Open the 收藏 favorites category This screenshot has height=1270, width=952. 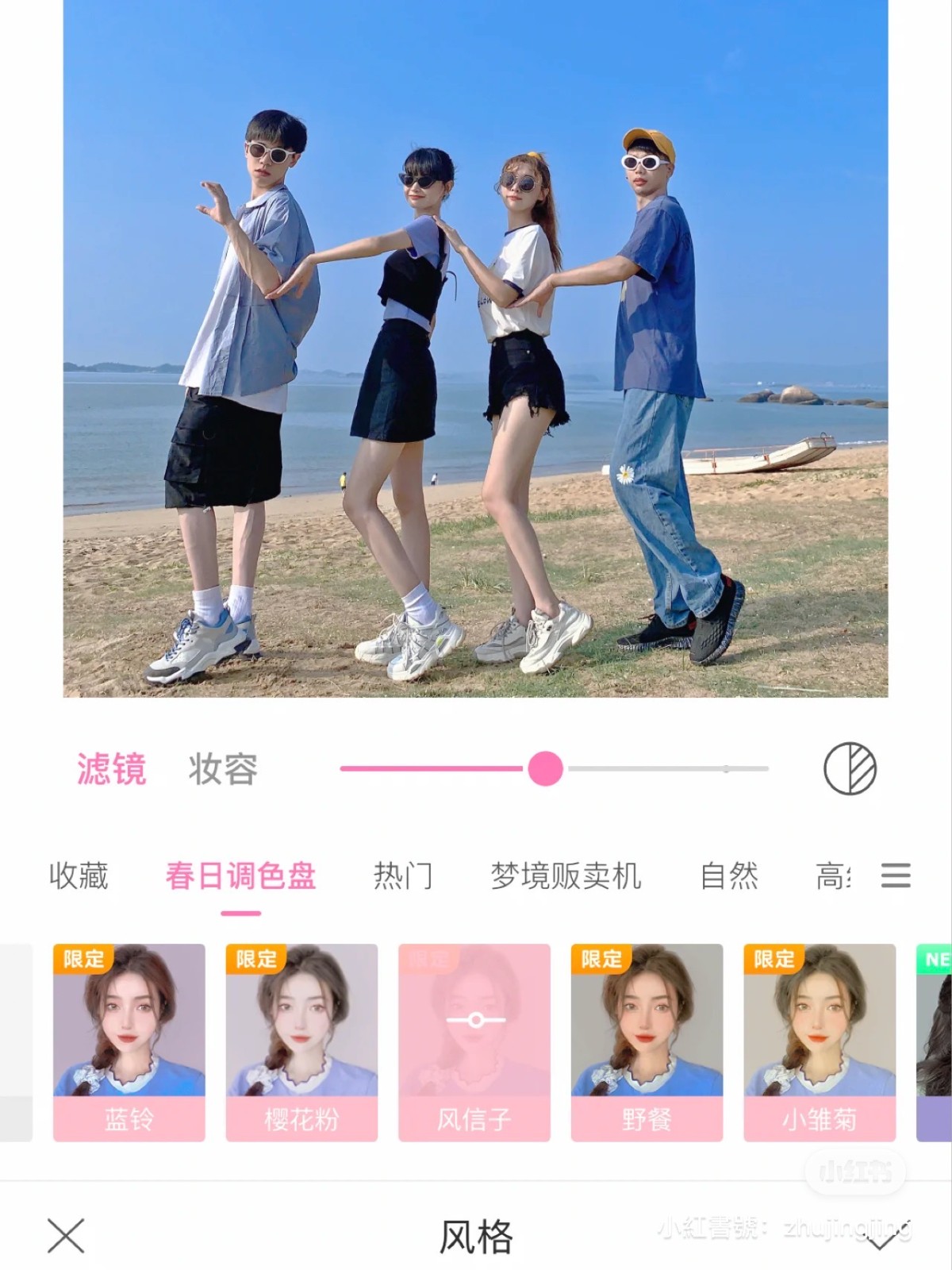pos(79,876)
